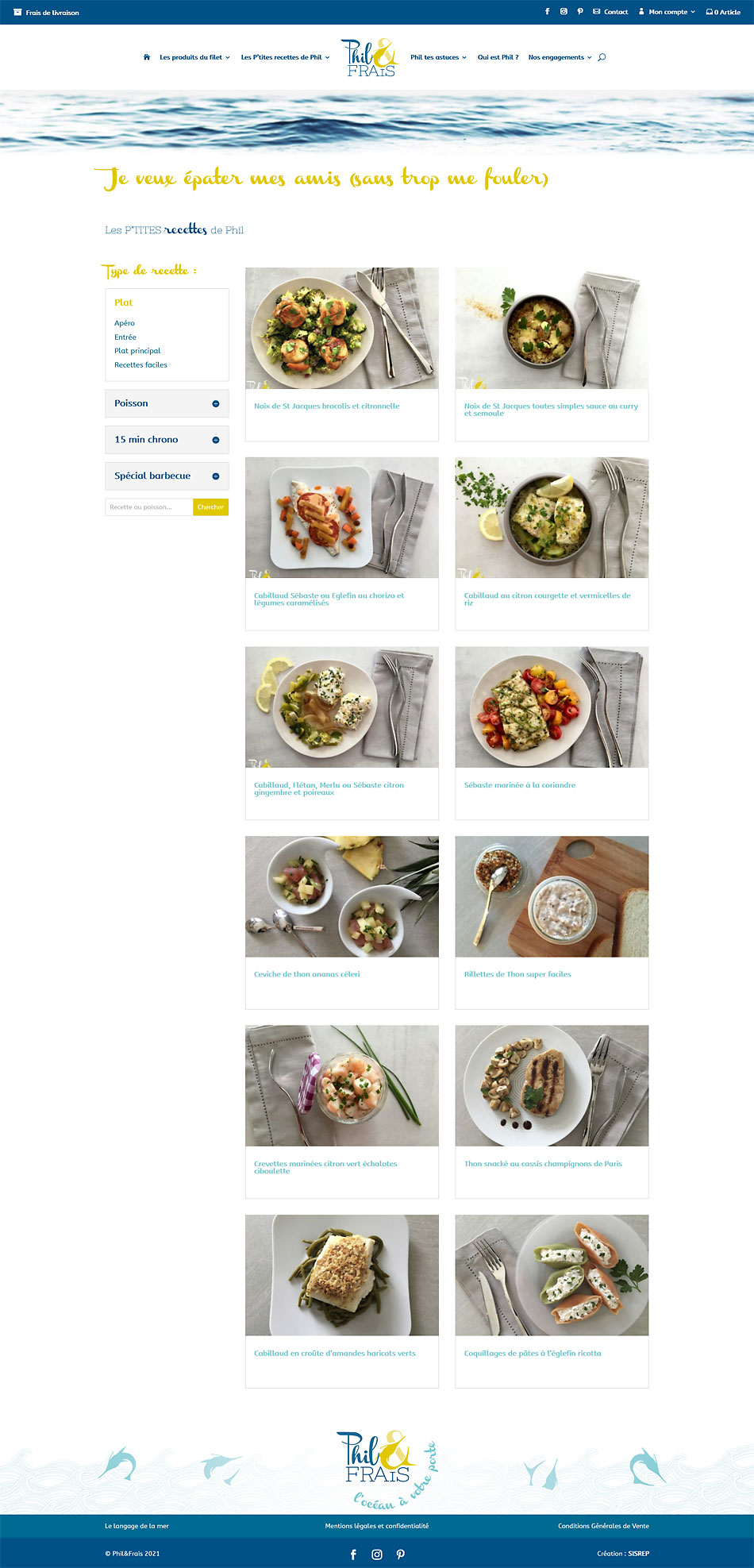Open Noix de St Jacques brocolis recipe
Viewport: 754px width, 1568px height.
tap(327, 406)
